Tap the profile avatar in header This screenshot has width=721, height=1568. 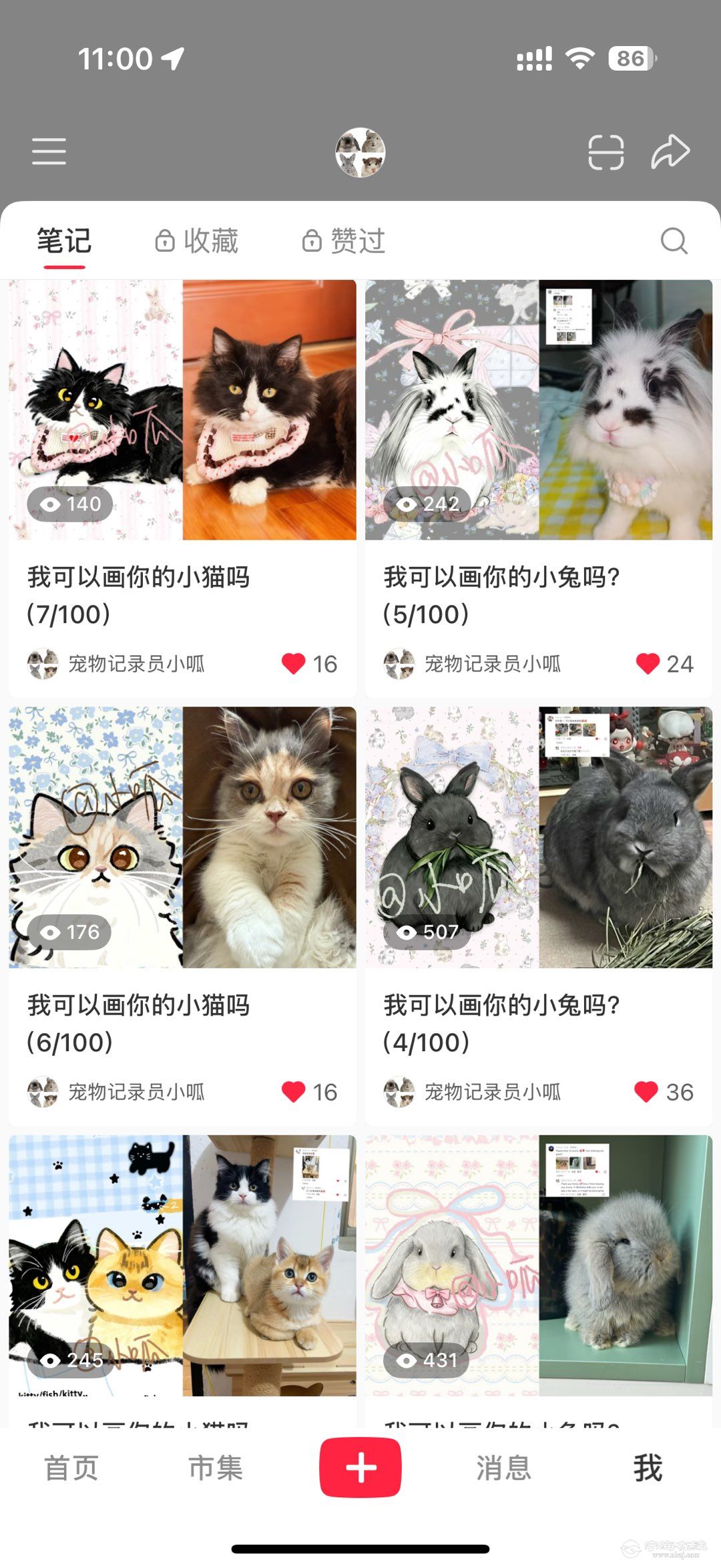[x=360, y=152]
